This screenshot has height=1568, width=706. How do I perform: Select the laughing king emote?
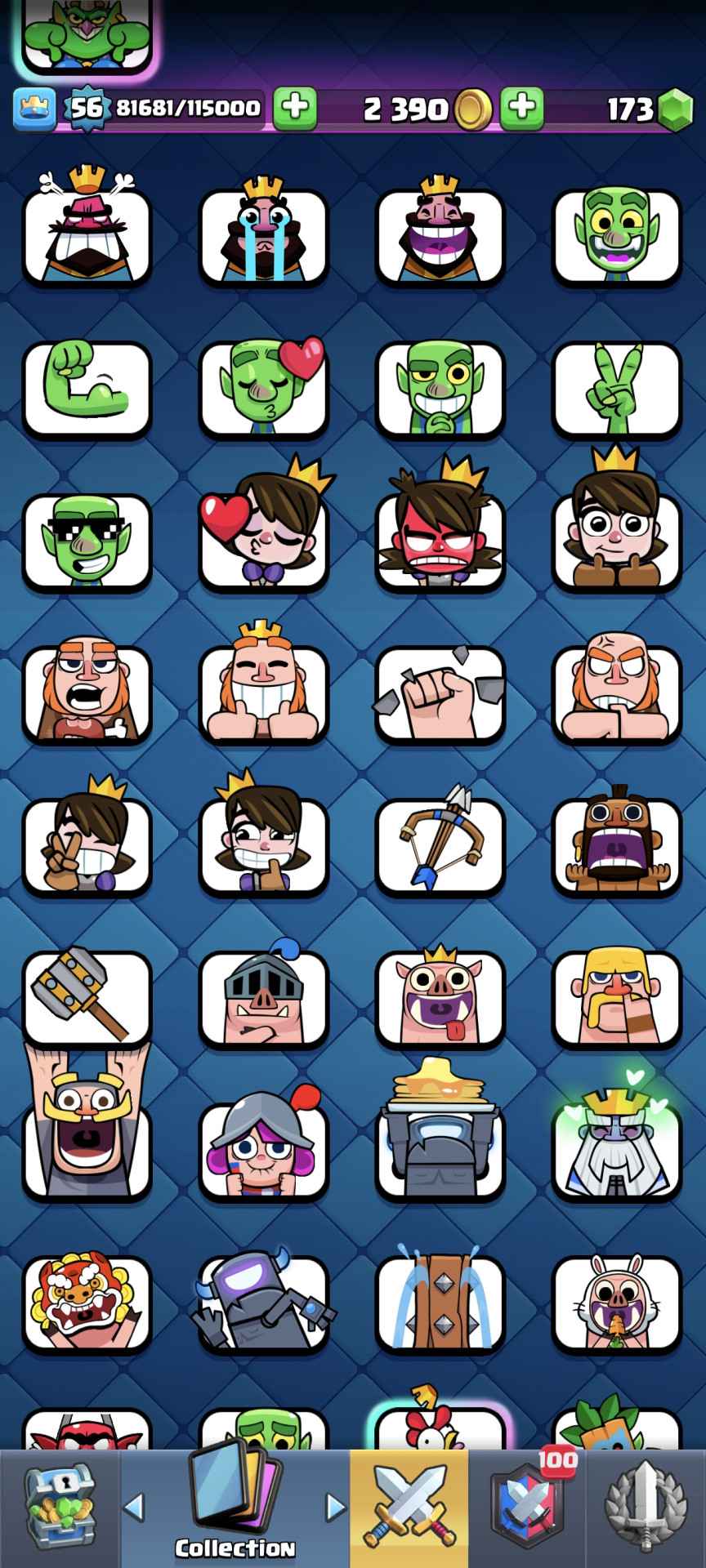pyautogui.click(x=440, y=237)
